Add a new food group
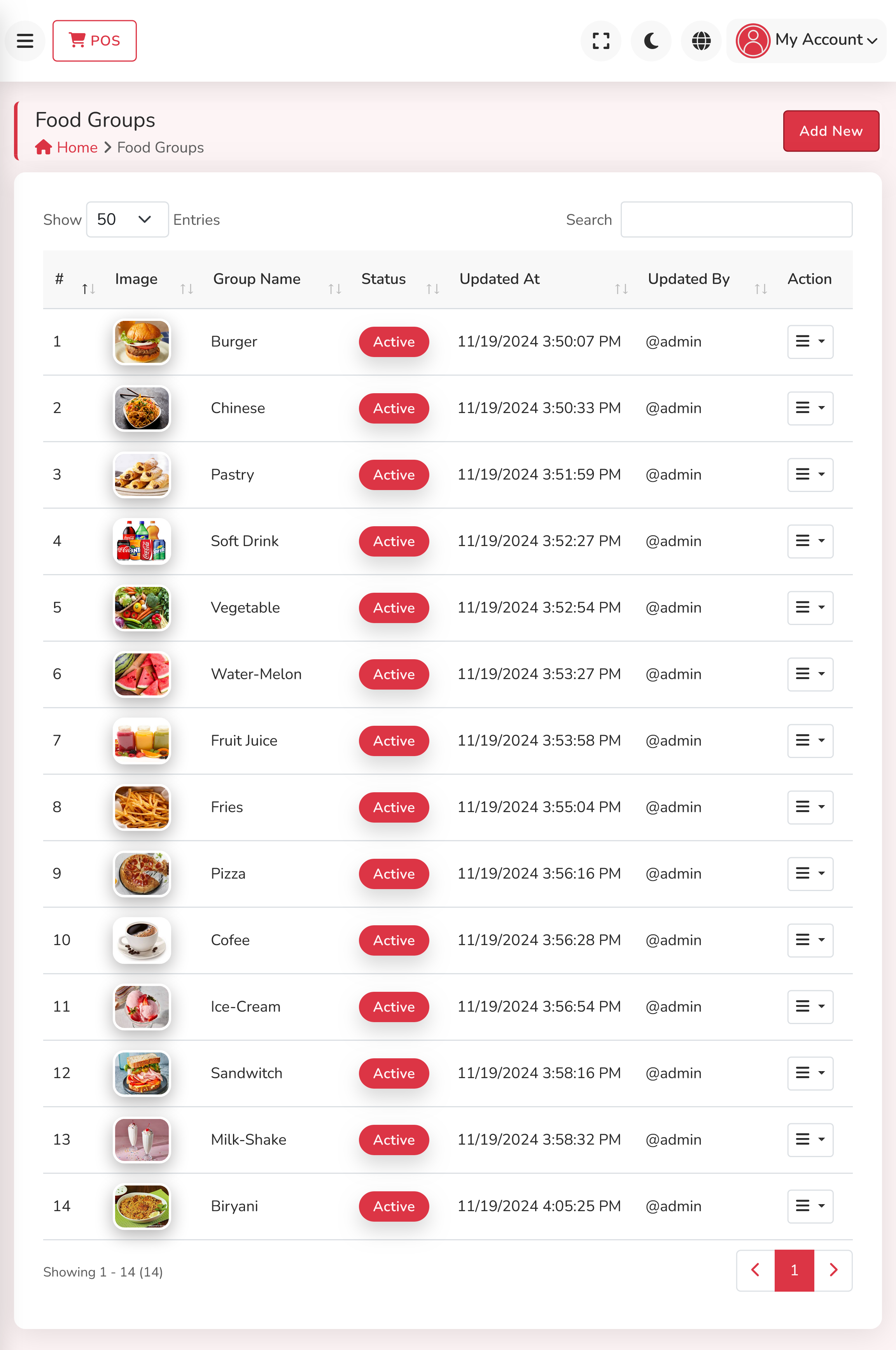The width and height of the screenshot is (896, 1350). [x=830, y=131]
